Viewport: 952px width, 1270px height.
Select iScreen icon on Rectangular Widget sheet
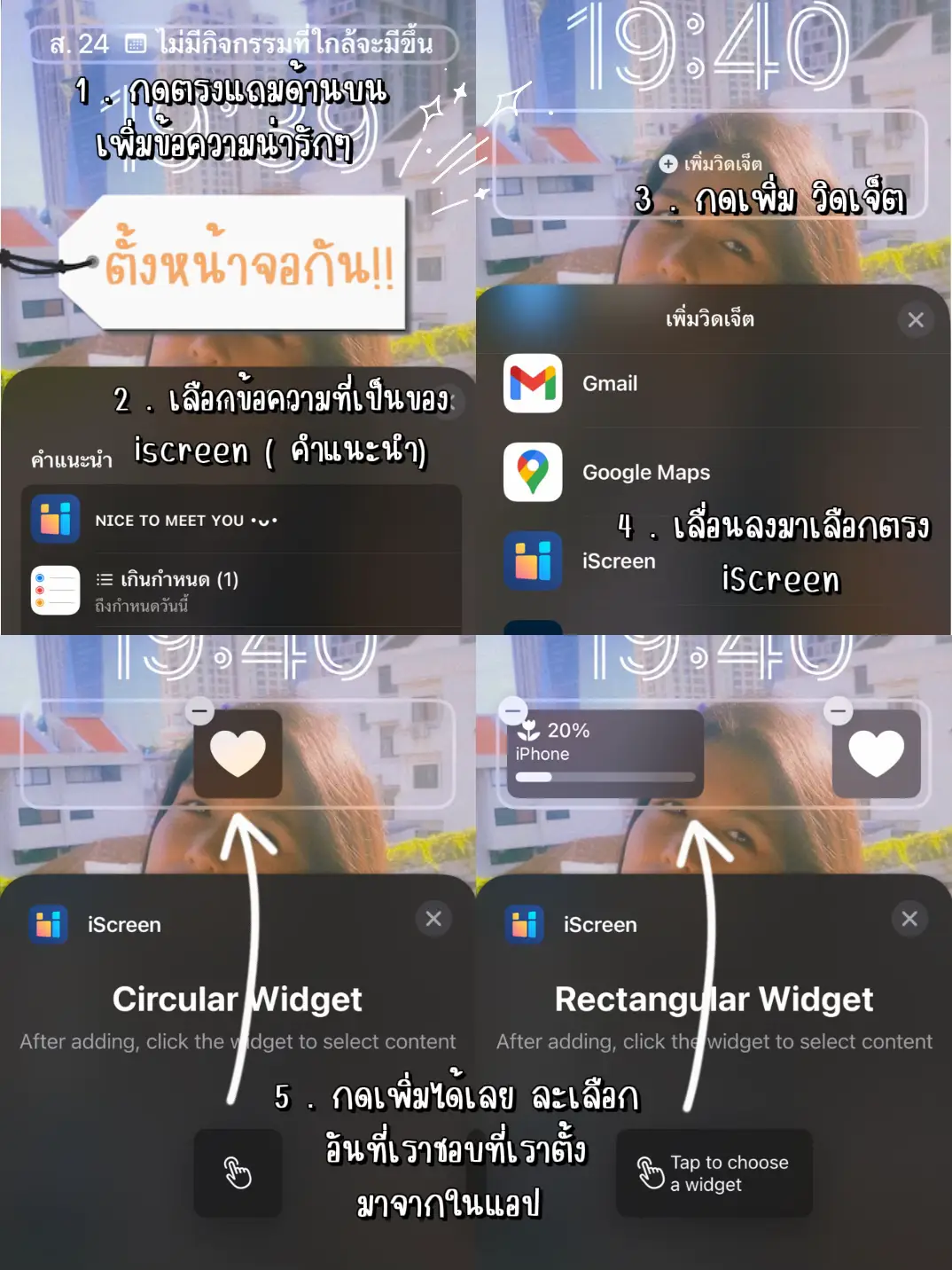click(527, 924)
